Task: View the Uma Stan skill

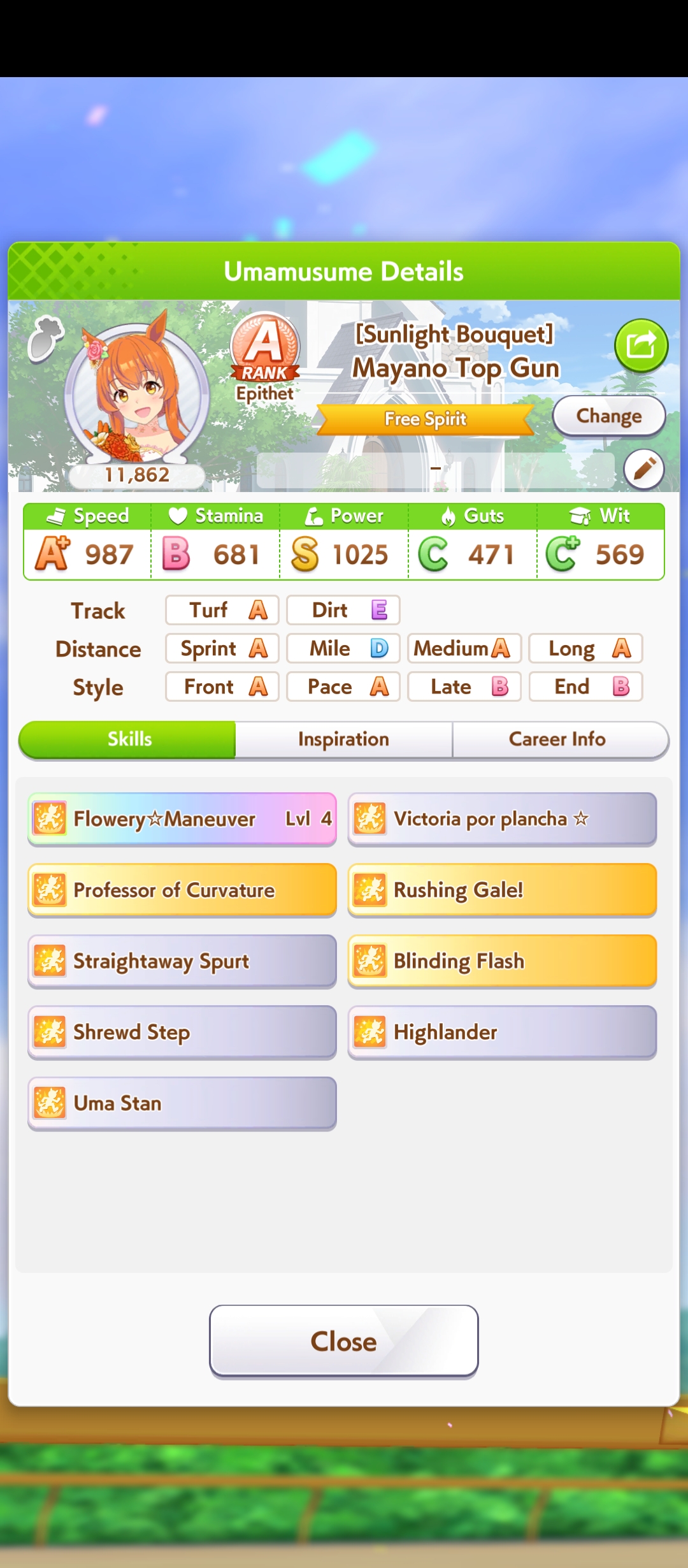Action: 182,1103
